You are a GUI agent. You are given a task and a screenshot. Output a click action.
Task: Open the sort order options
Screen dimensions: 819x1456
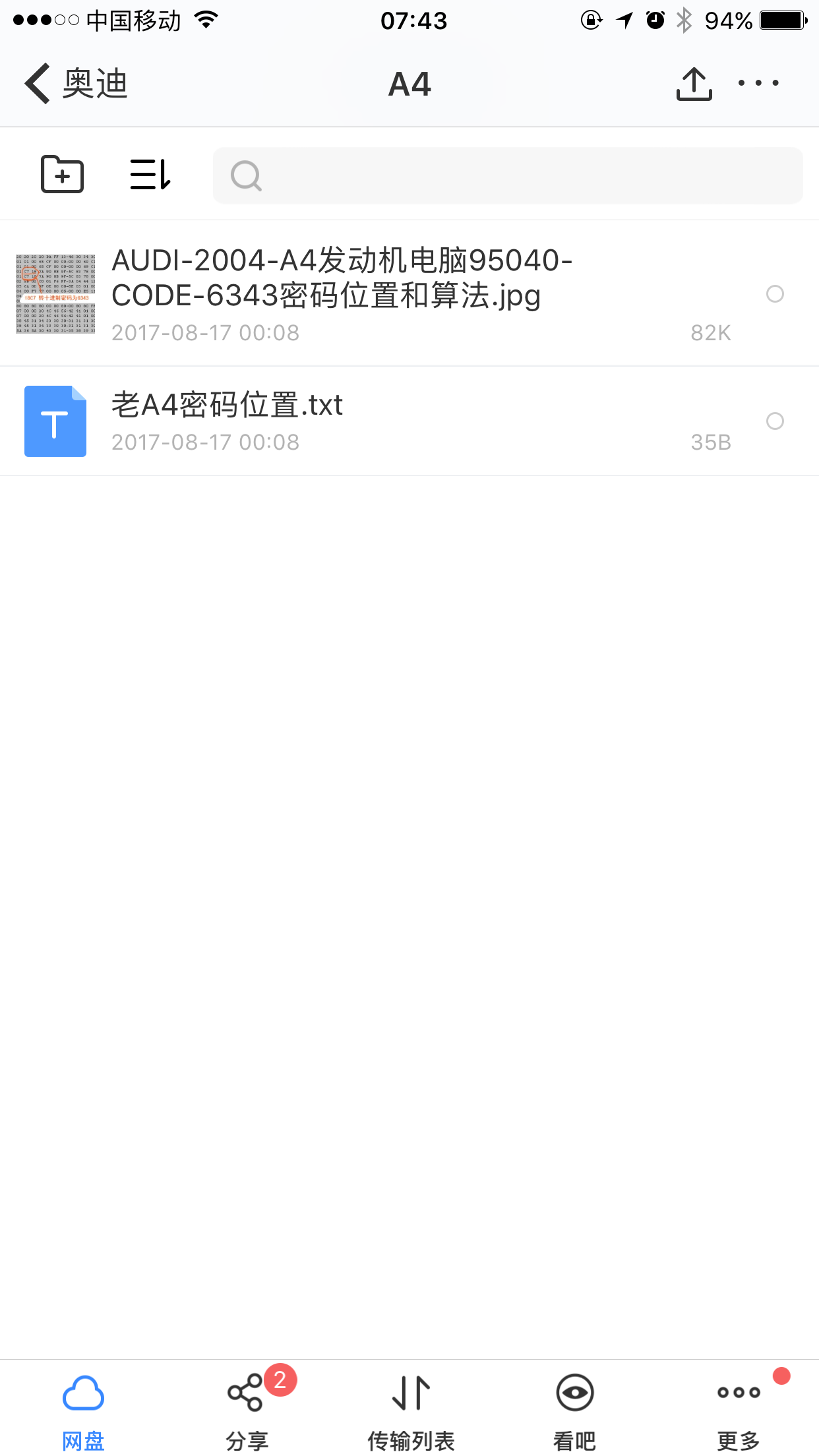pos(150,175)
